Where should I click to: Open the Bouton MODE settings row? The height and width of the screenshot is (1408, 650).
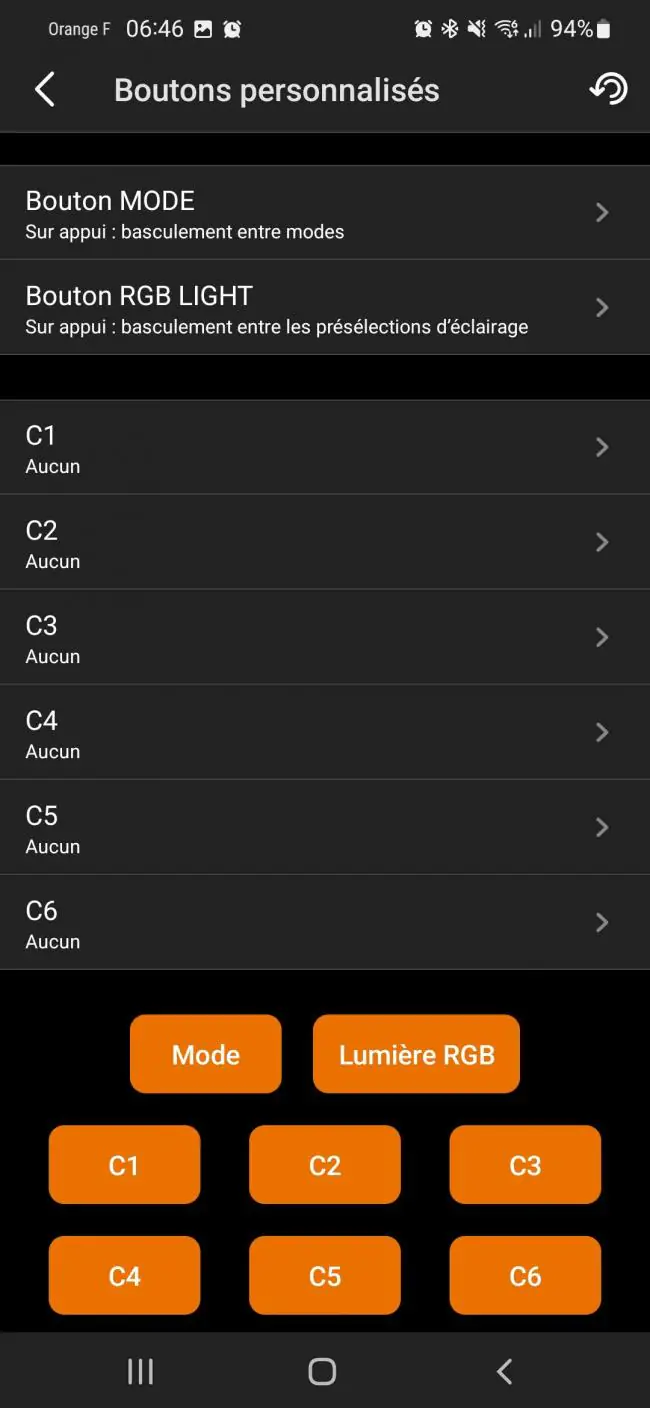(x=325, y=212)
